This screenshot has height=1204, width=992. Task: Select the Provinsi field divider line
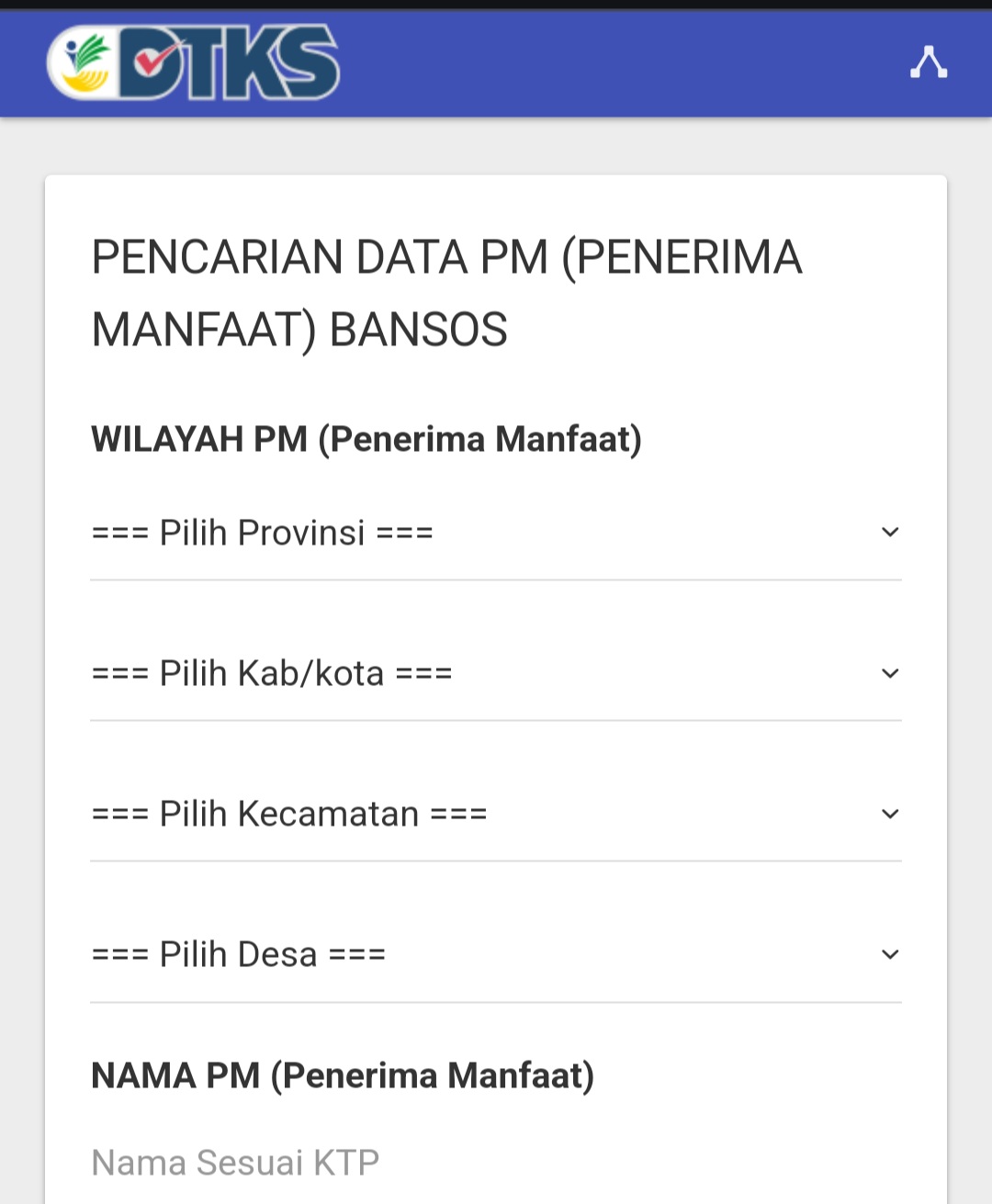pyautogui.click(x=496, y=579)
